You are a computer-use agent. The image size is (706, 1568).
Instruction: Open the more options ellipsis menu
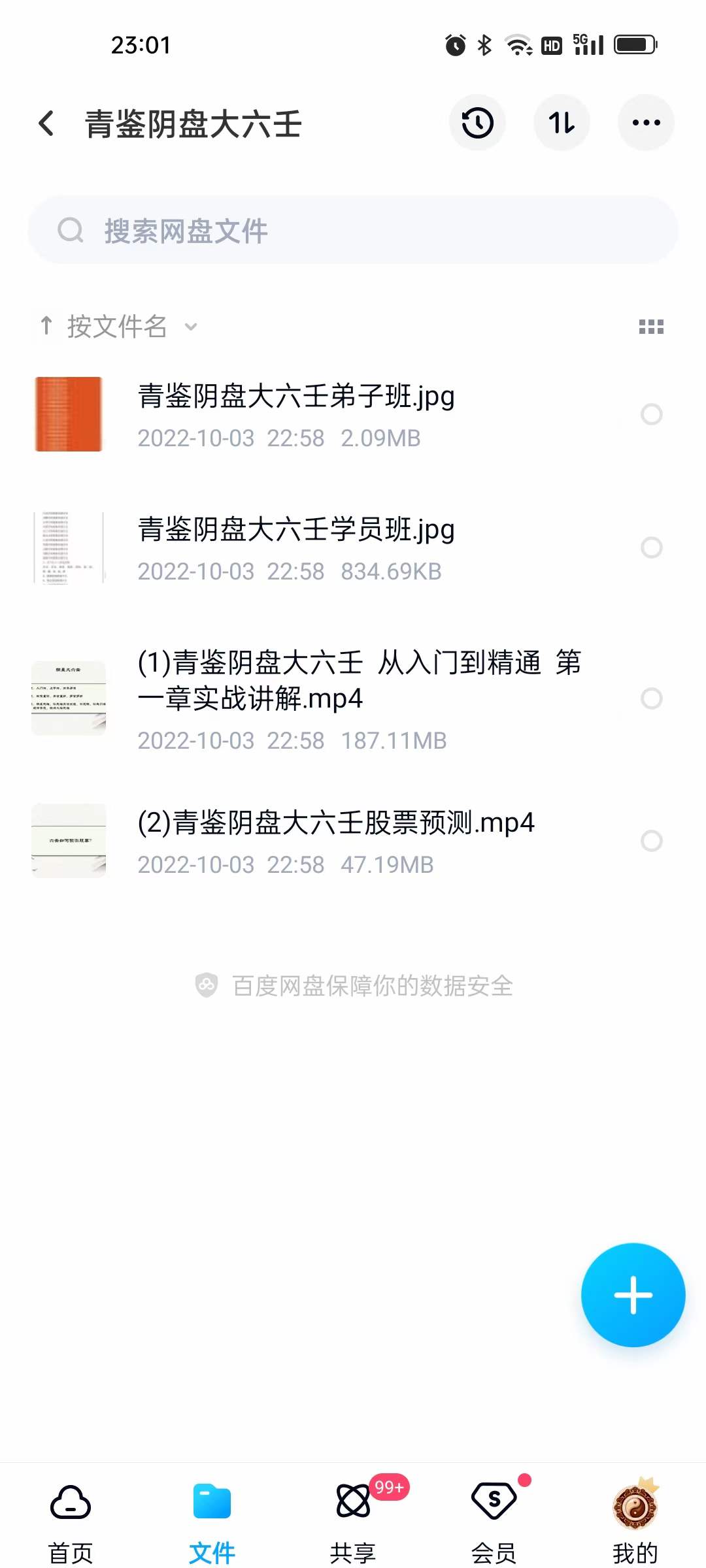(645, 123)
